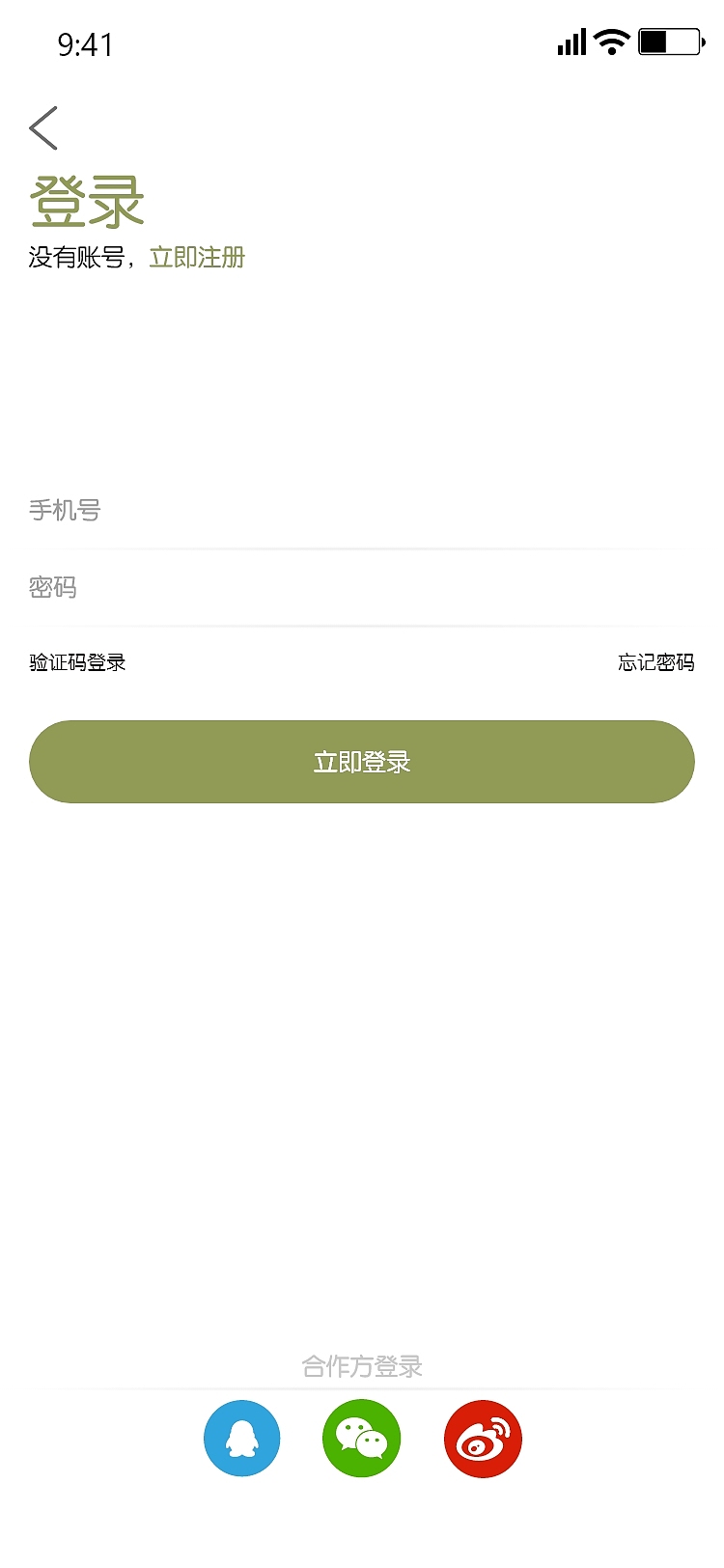Focus the 密码 password field

coord(193,588)
